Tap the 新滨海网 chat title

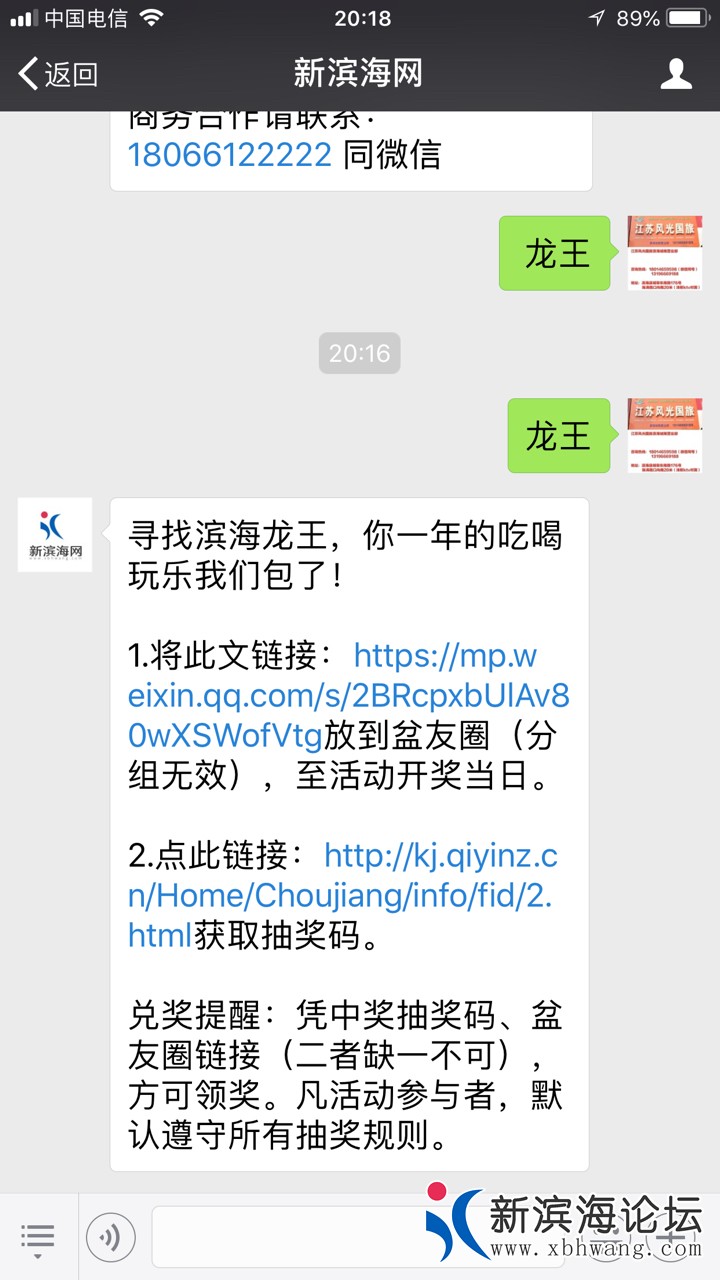(360, 74)
